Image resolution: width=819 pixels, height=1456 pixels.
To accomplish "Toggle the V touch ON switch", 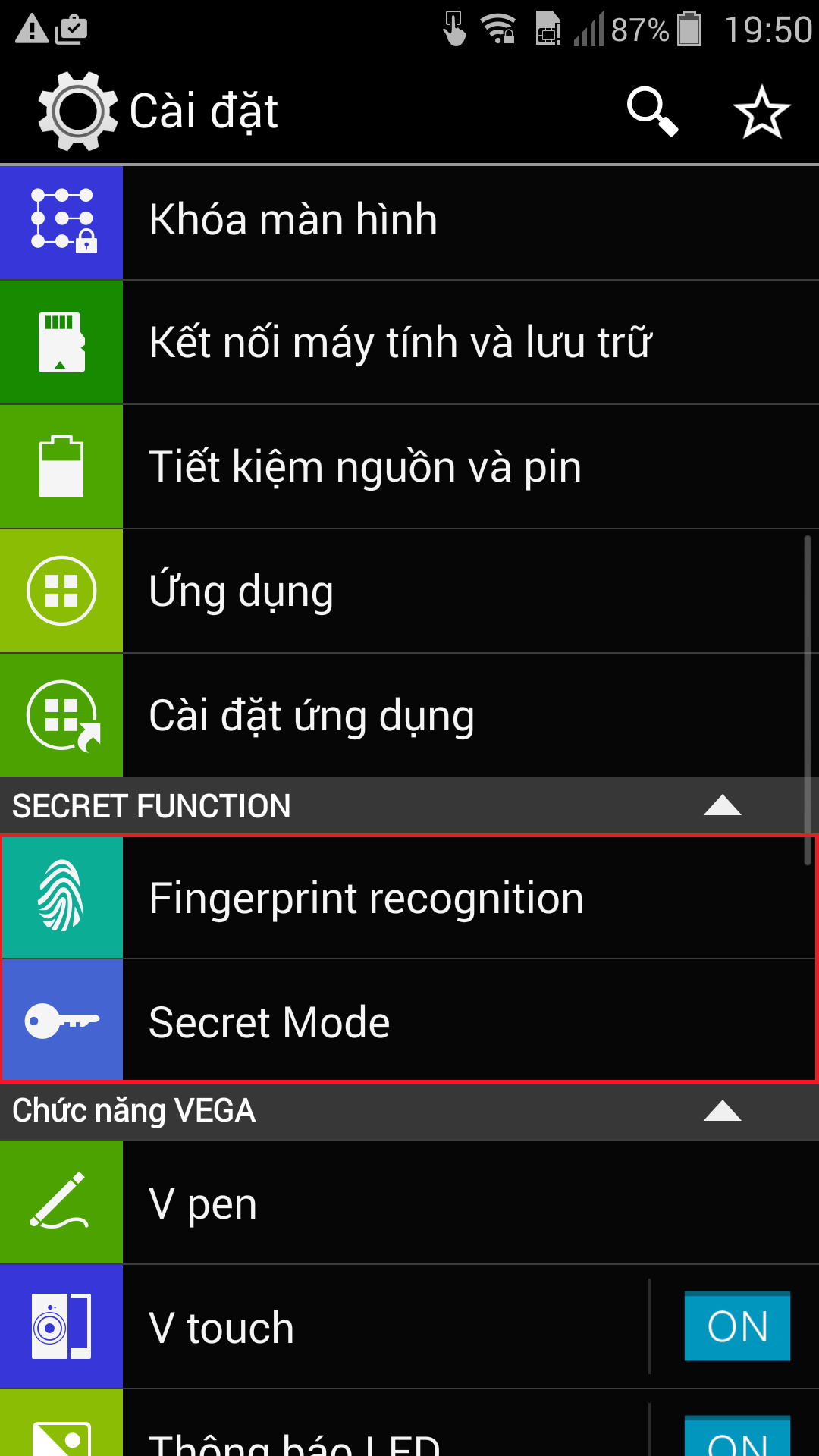I will 736,1326.
